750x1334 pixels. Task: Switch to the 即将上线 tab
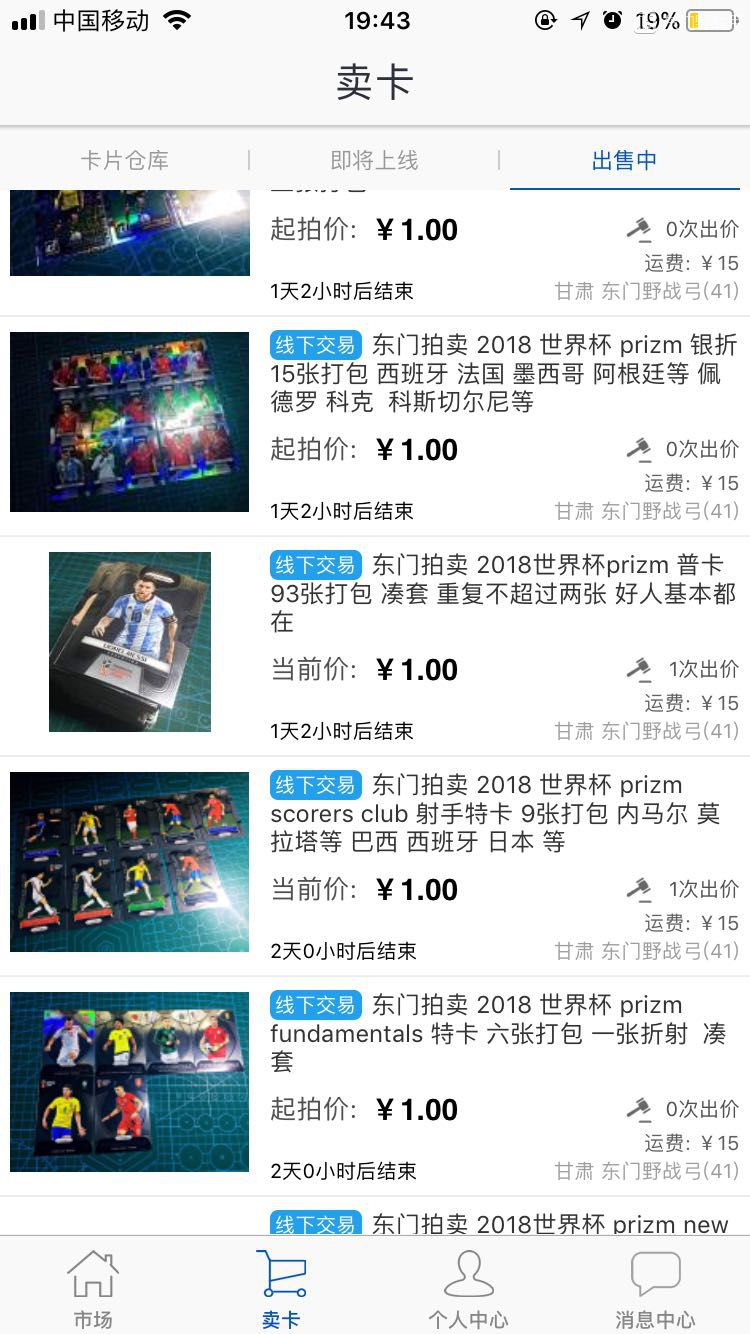374,160
